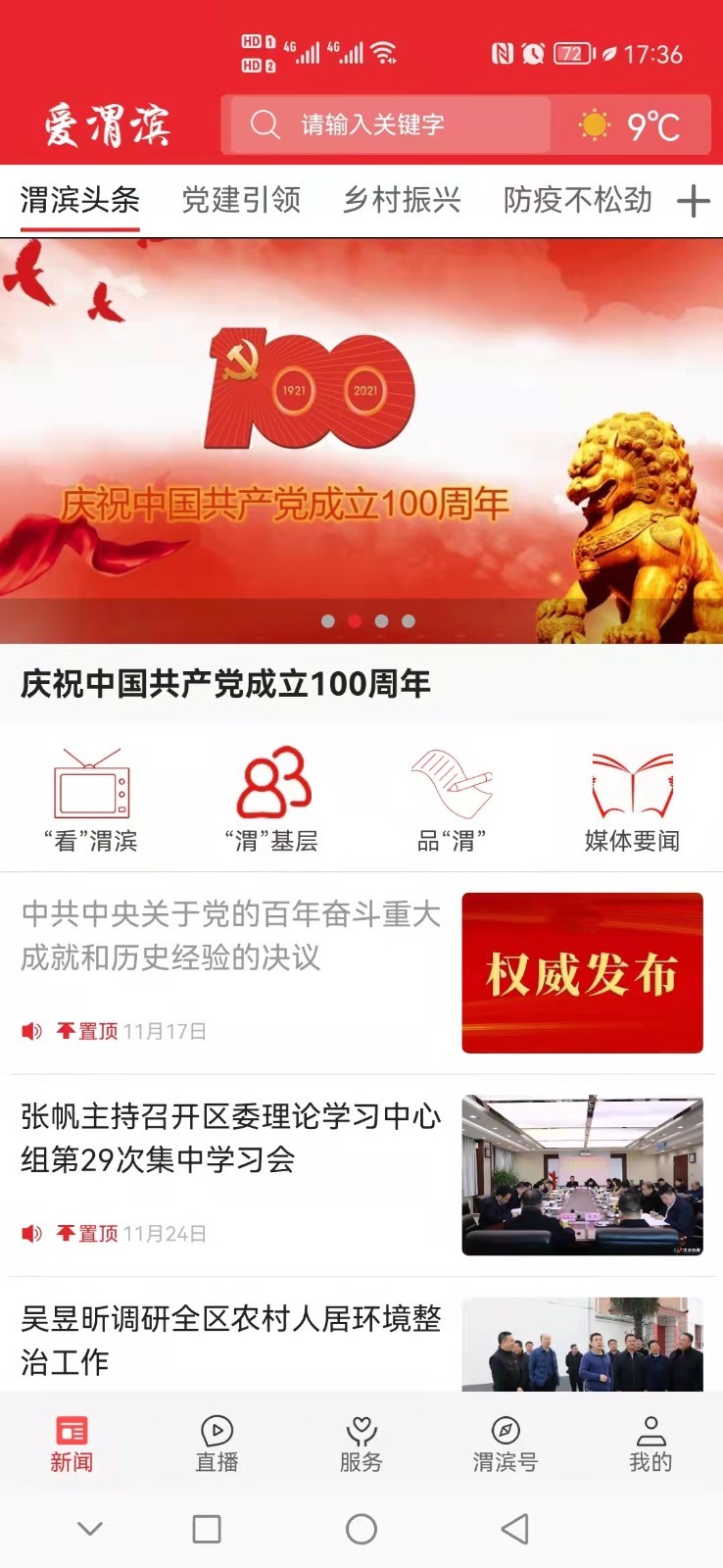723x1568 pixels.
Task: Open the 媒体要闻 section
Action: click(x=632, y=800)
